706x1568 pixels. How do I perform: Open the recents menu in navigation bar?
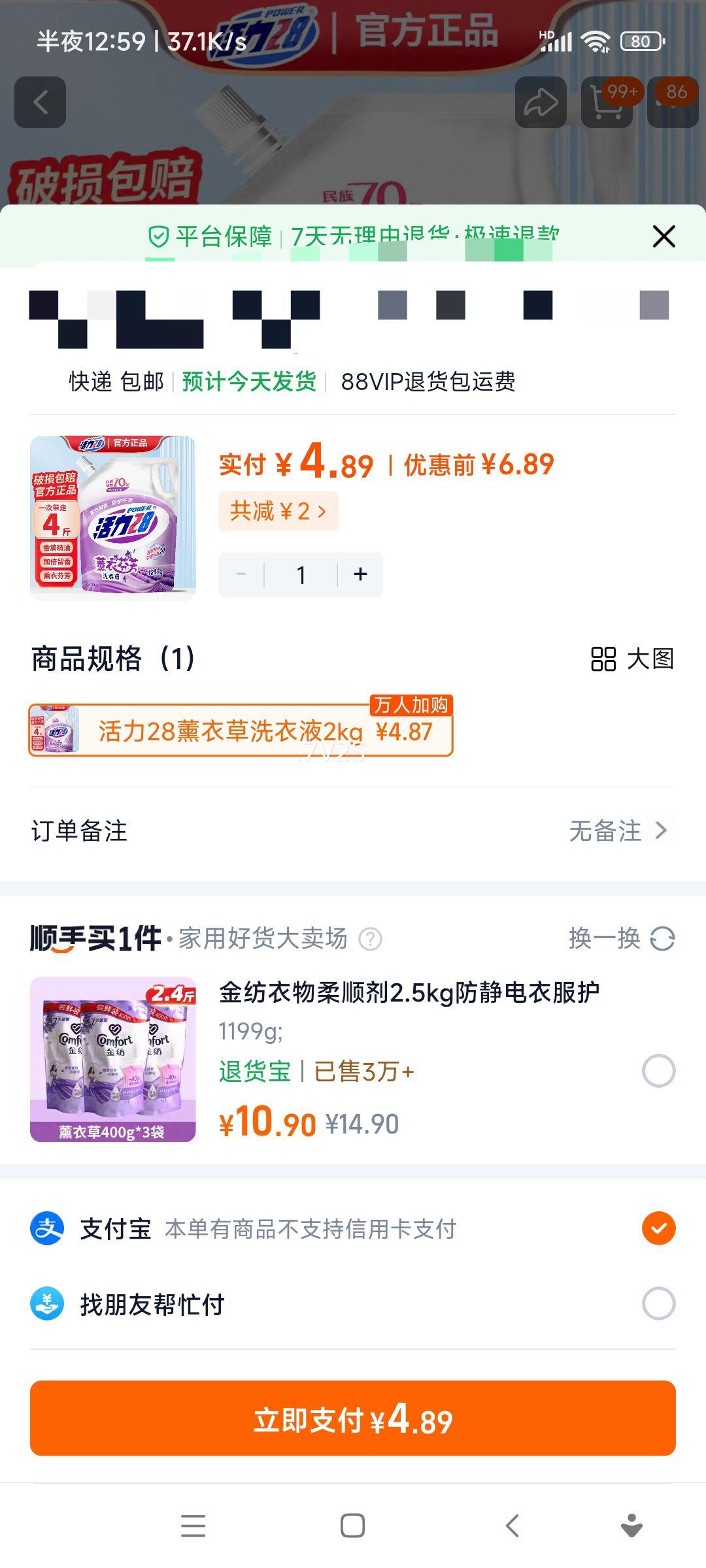click(x=193, y=1526)
